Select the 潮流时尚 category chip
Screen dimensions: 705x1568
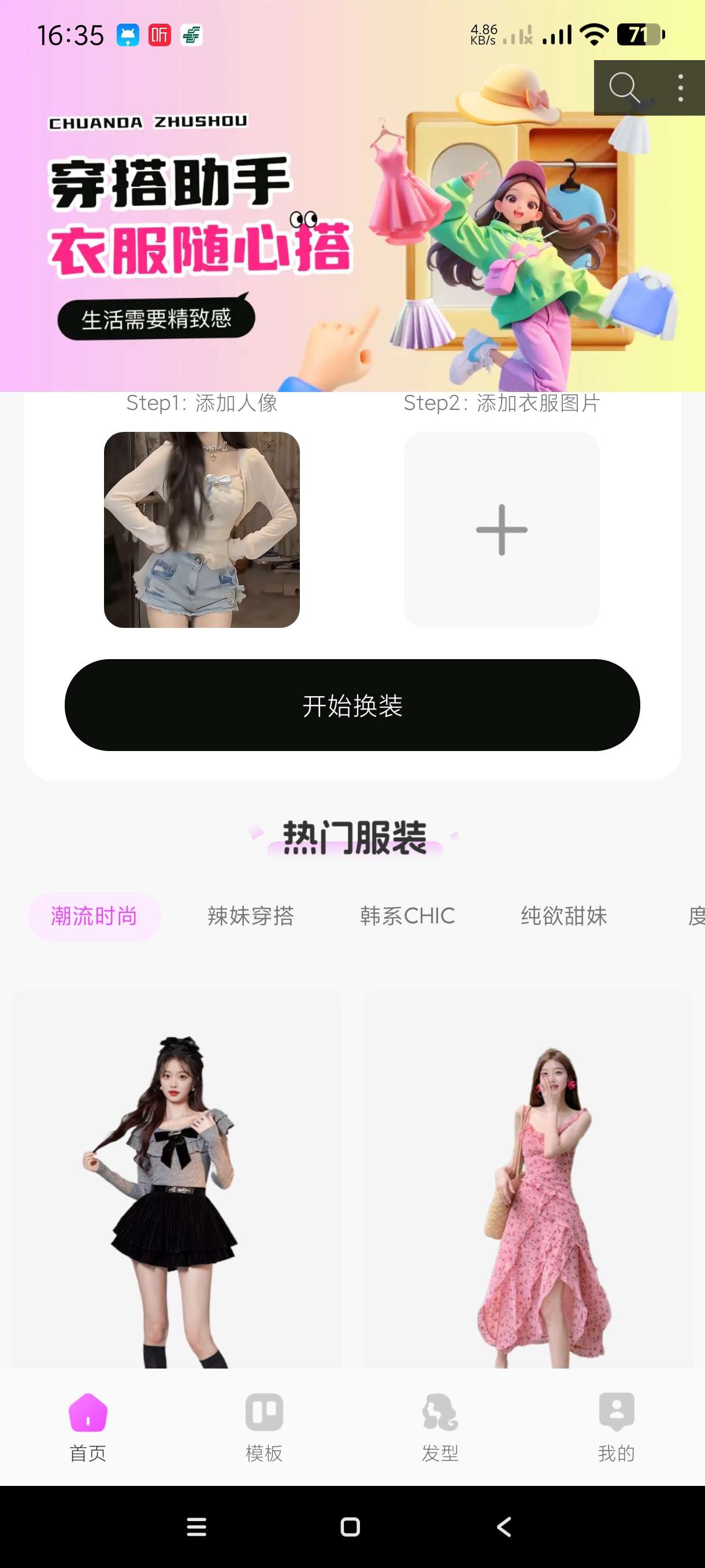click(94, 916)
